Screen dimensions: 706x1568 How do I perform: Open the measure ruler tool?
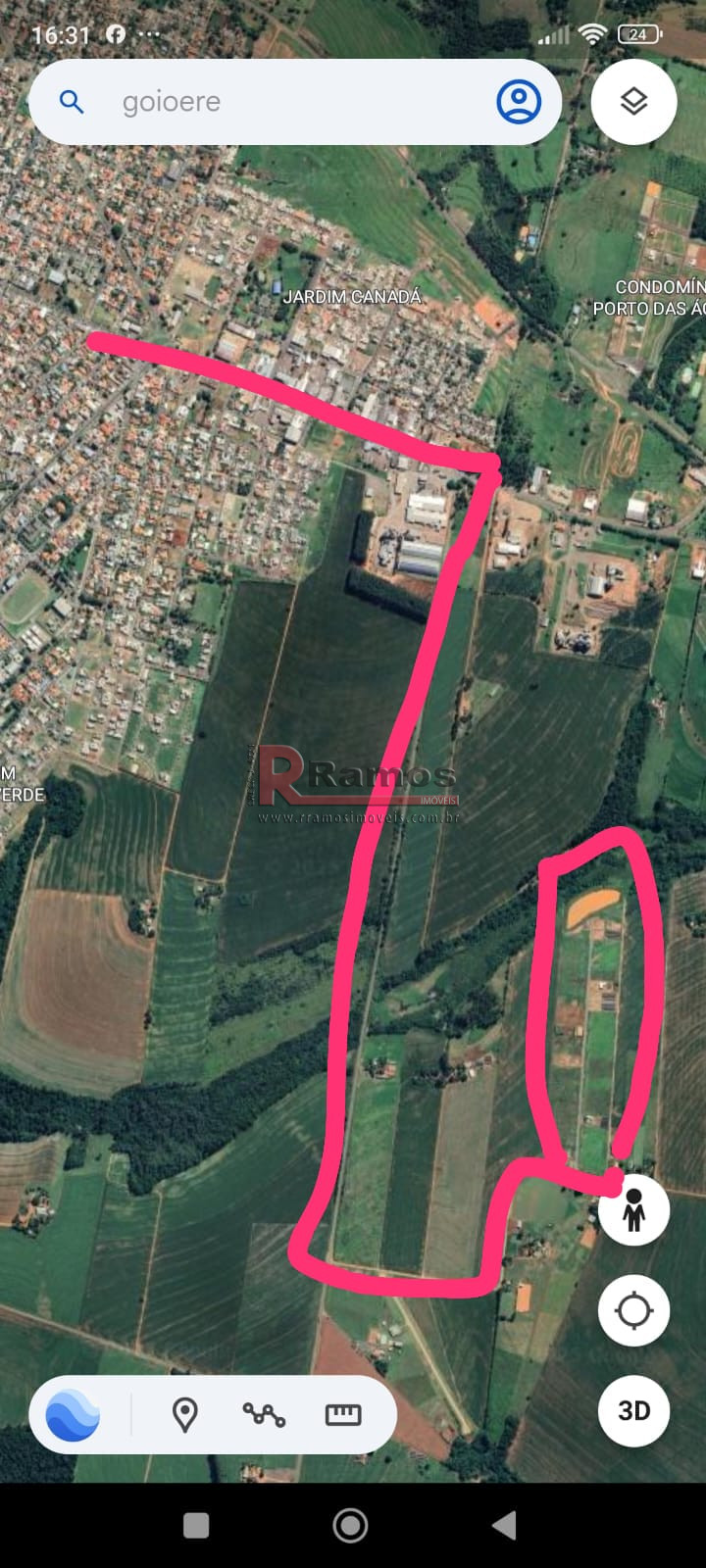pyautogui.click(x=343, y=1415)
